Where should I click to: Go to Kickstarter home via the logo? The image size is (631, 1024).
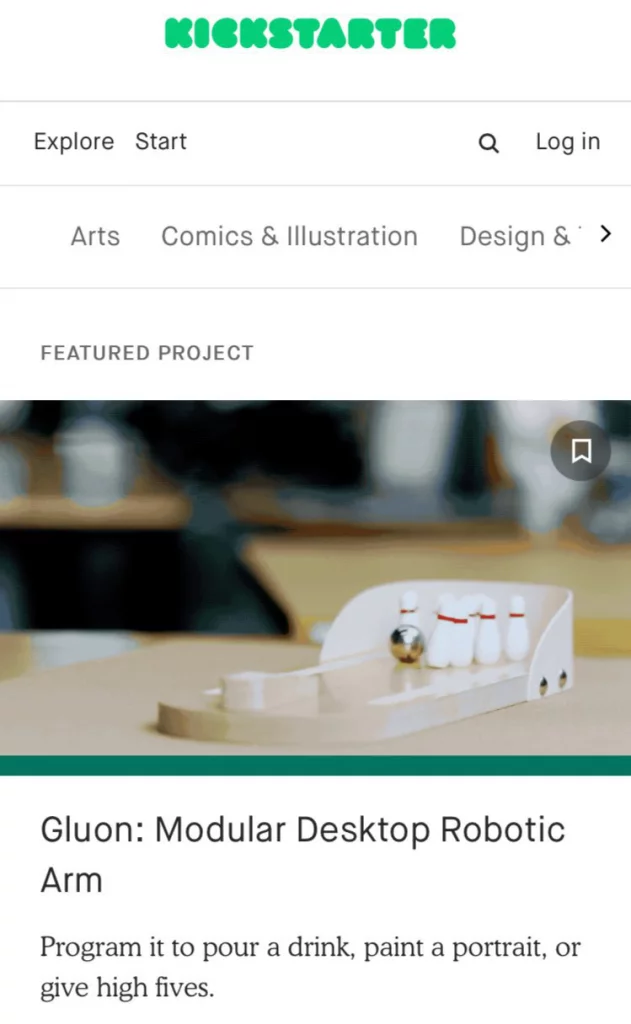point(310,33)
